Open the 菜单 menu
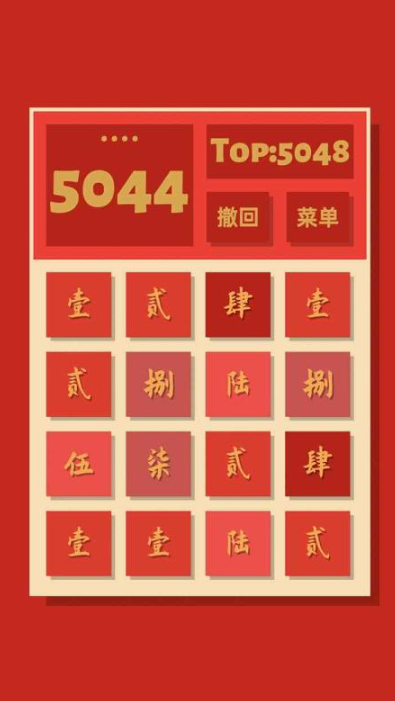Viewport: 395px width, 701px height. (x=318, y=217)
